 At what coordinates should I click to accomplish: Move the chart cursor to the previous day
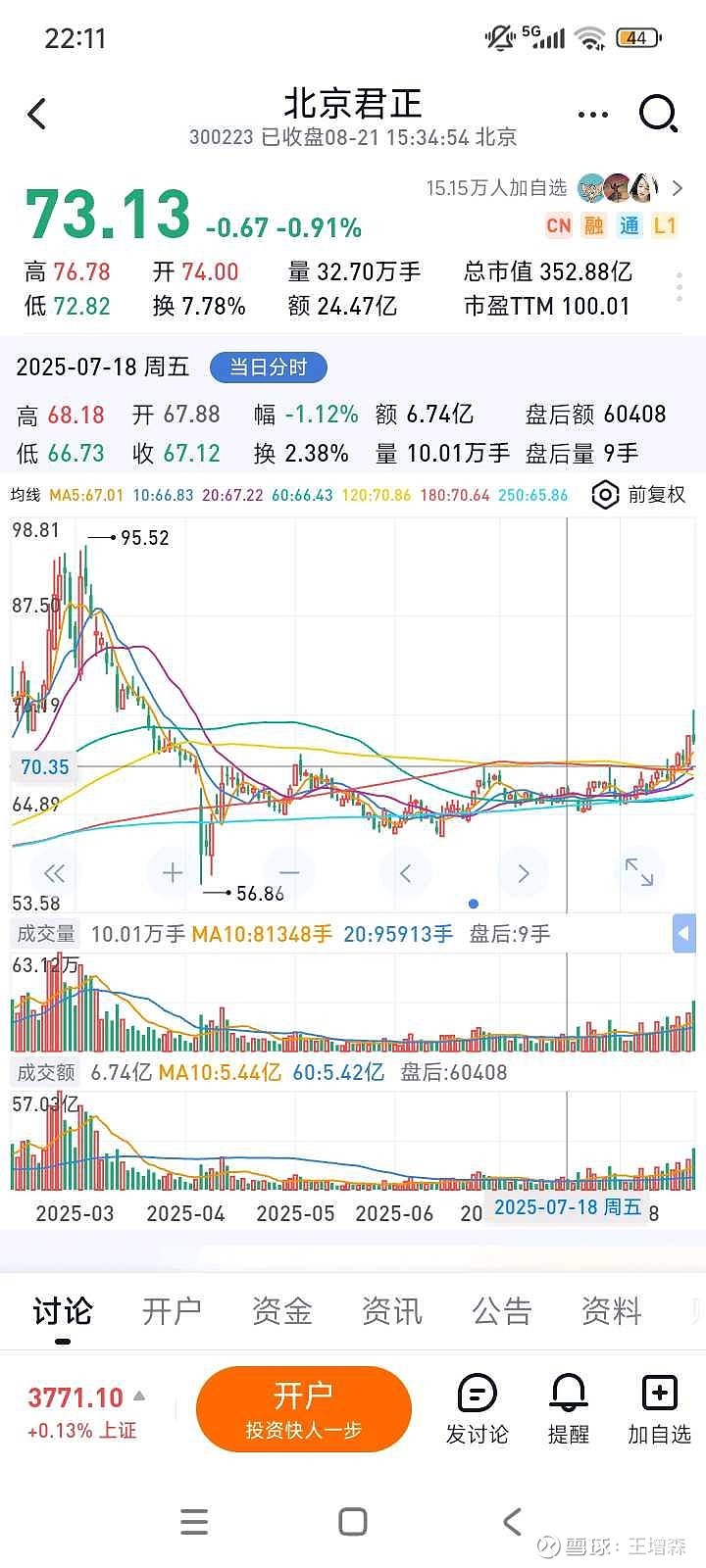pyautogui.click(x=405, y=872)
